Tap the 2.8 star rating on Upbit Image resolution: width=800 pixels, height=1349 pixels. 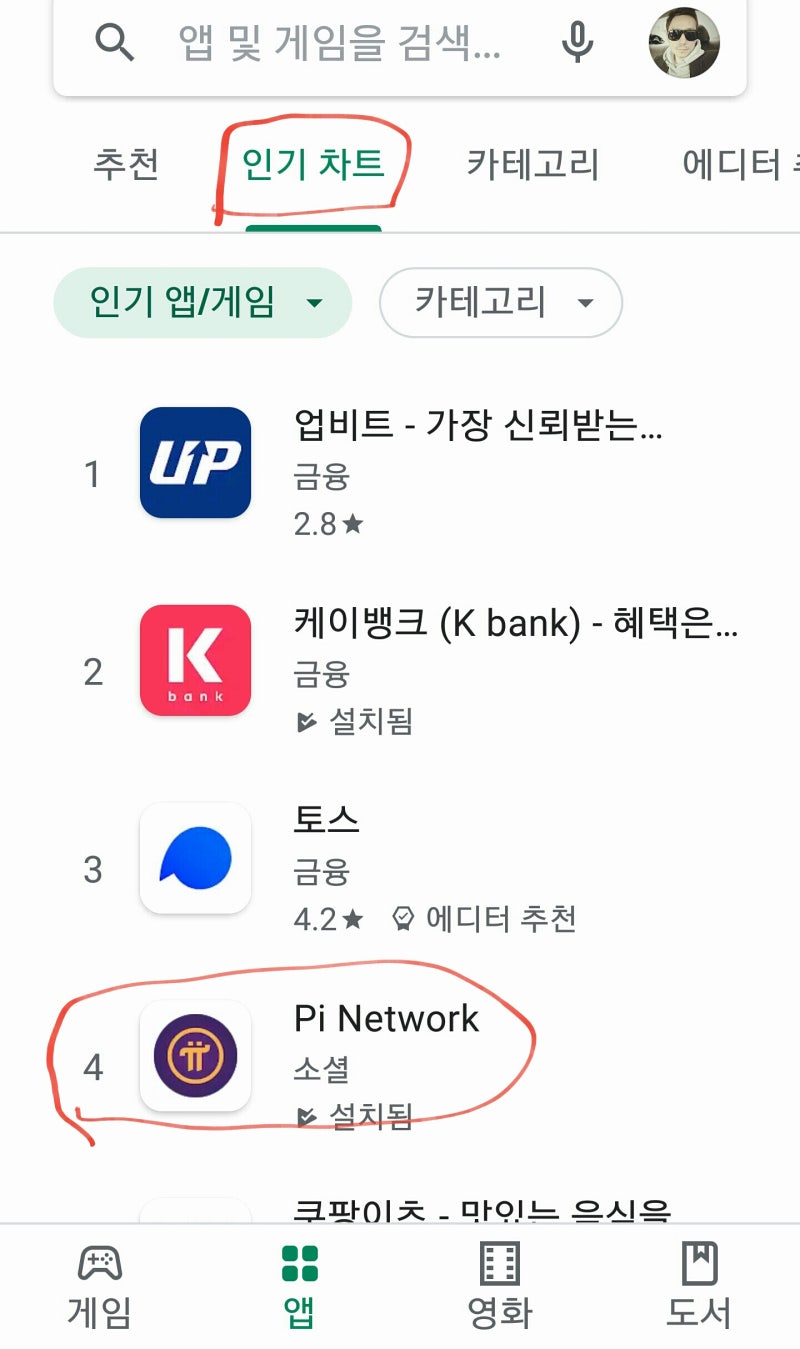pos(326,523)
